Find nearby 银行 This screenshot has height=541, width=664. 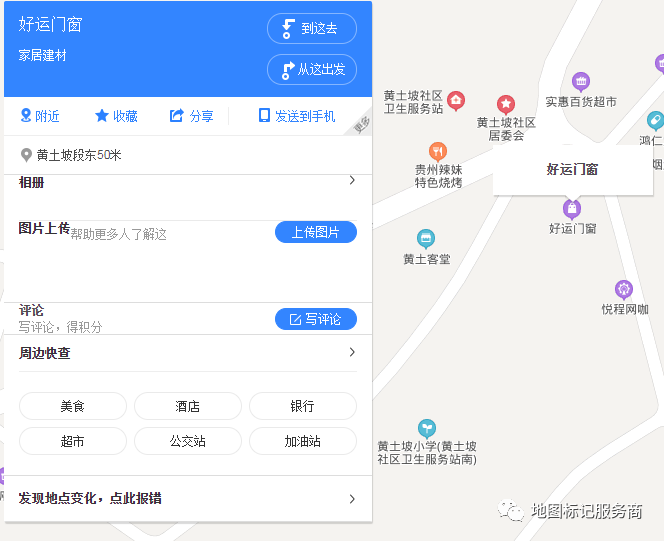302,406
